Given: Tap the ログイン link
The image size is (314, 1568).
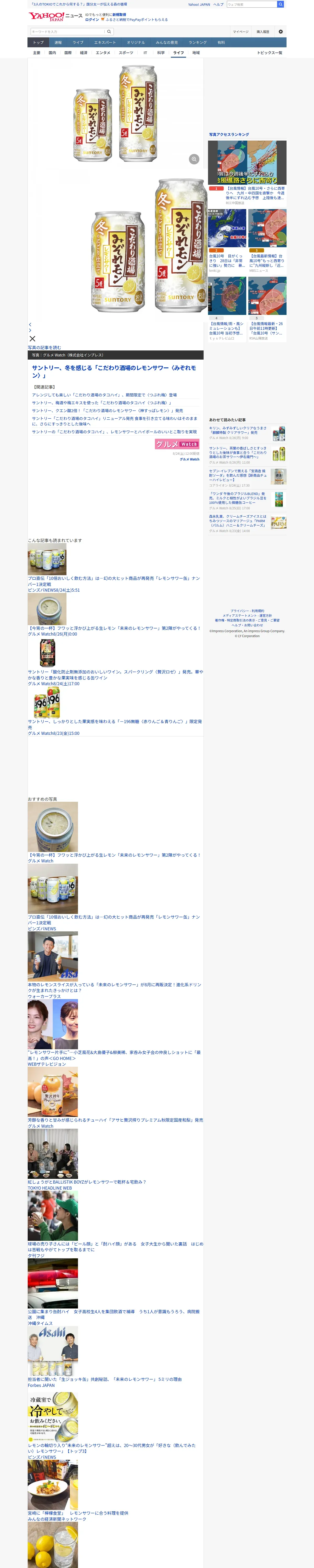Looking at the screenshot, I should (92, 20).
